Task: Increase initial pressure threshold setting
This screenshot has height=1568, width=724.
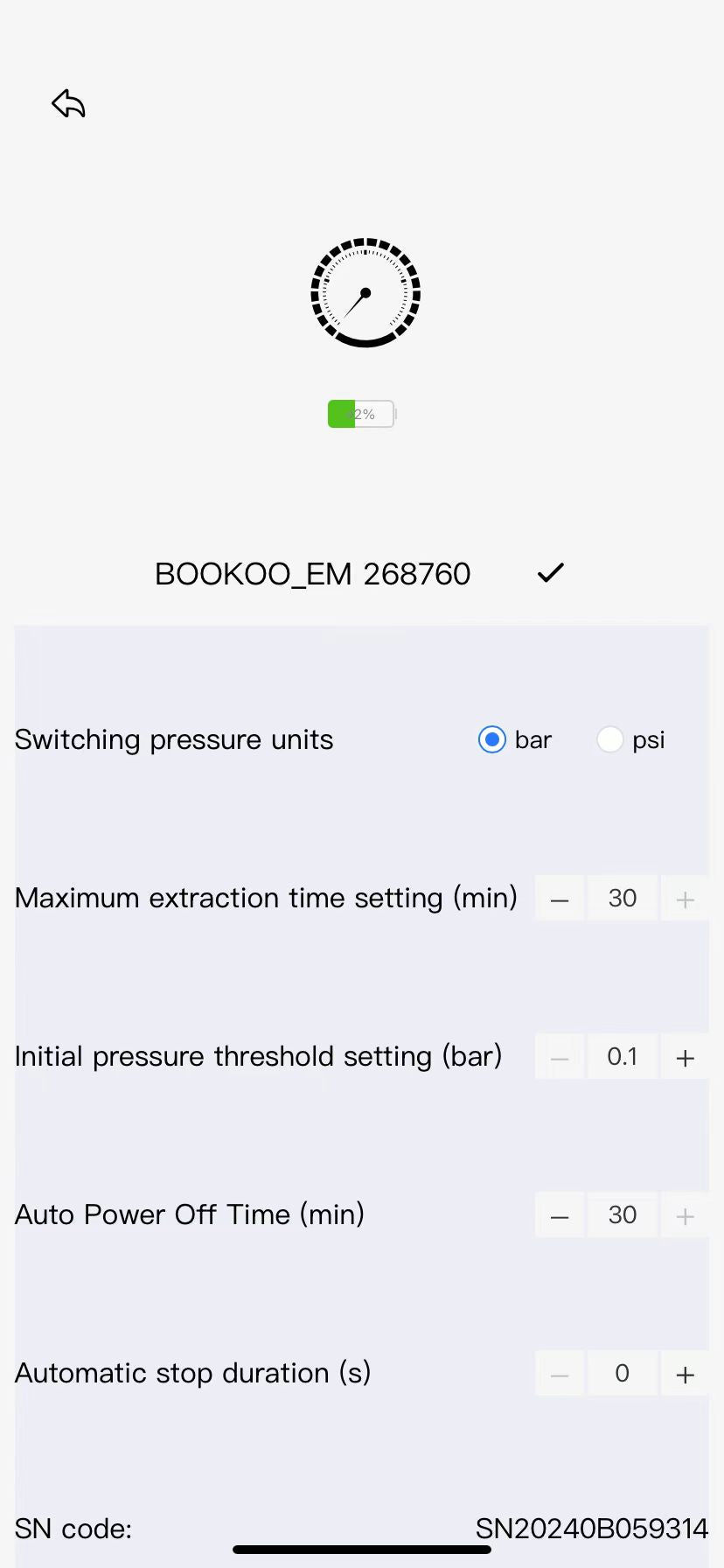Action: (x=685, y=1057)
